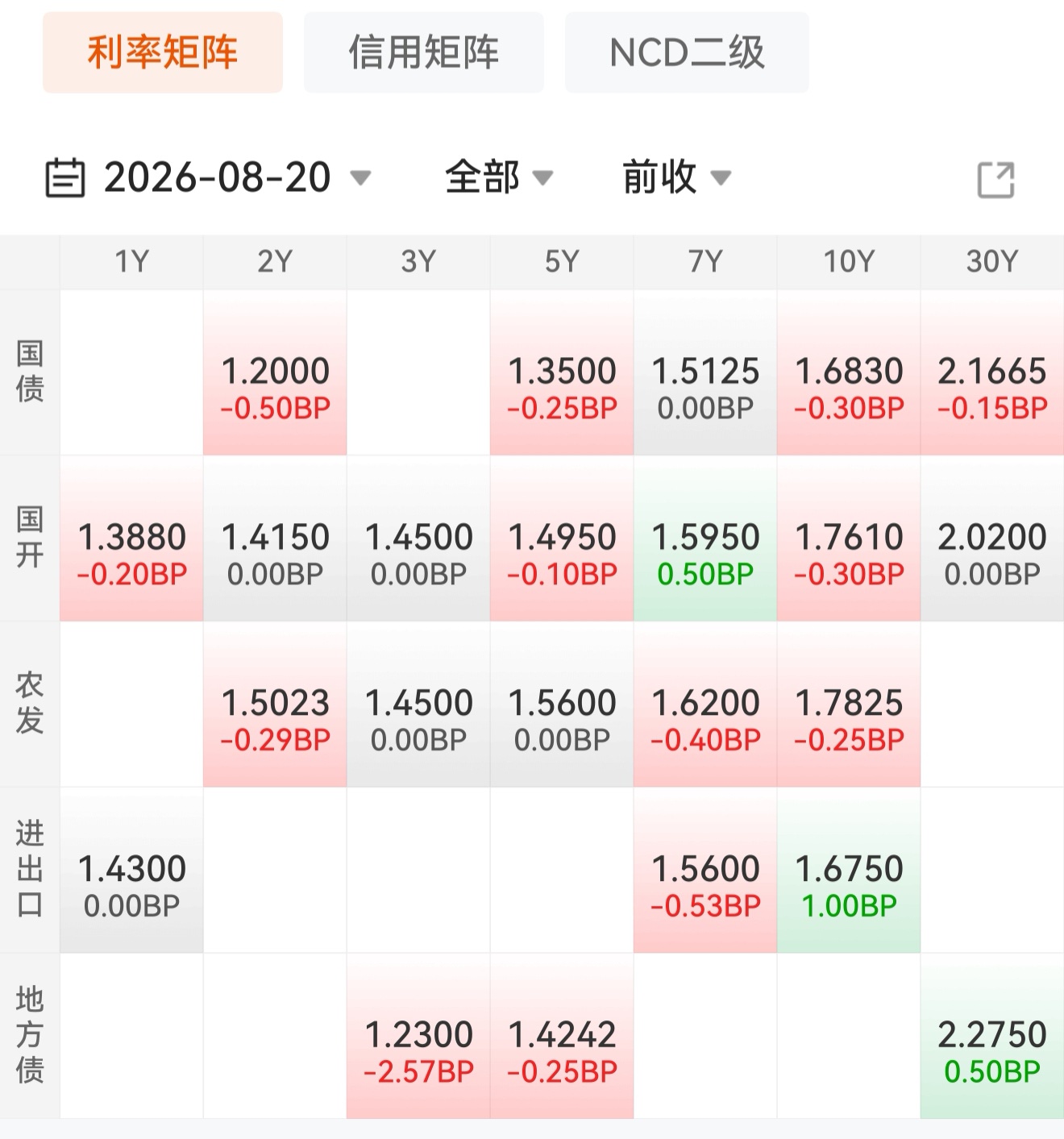Screen dimensions: 1064x1139
Task: Open the 2026-08-20 date picker
Action: [x=208, y=177]
